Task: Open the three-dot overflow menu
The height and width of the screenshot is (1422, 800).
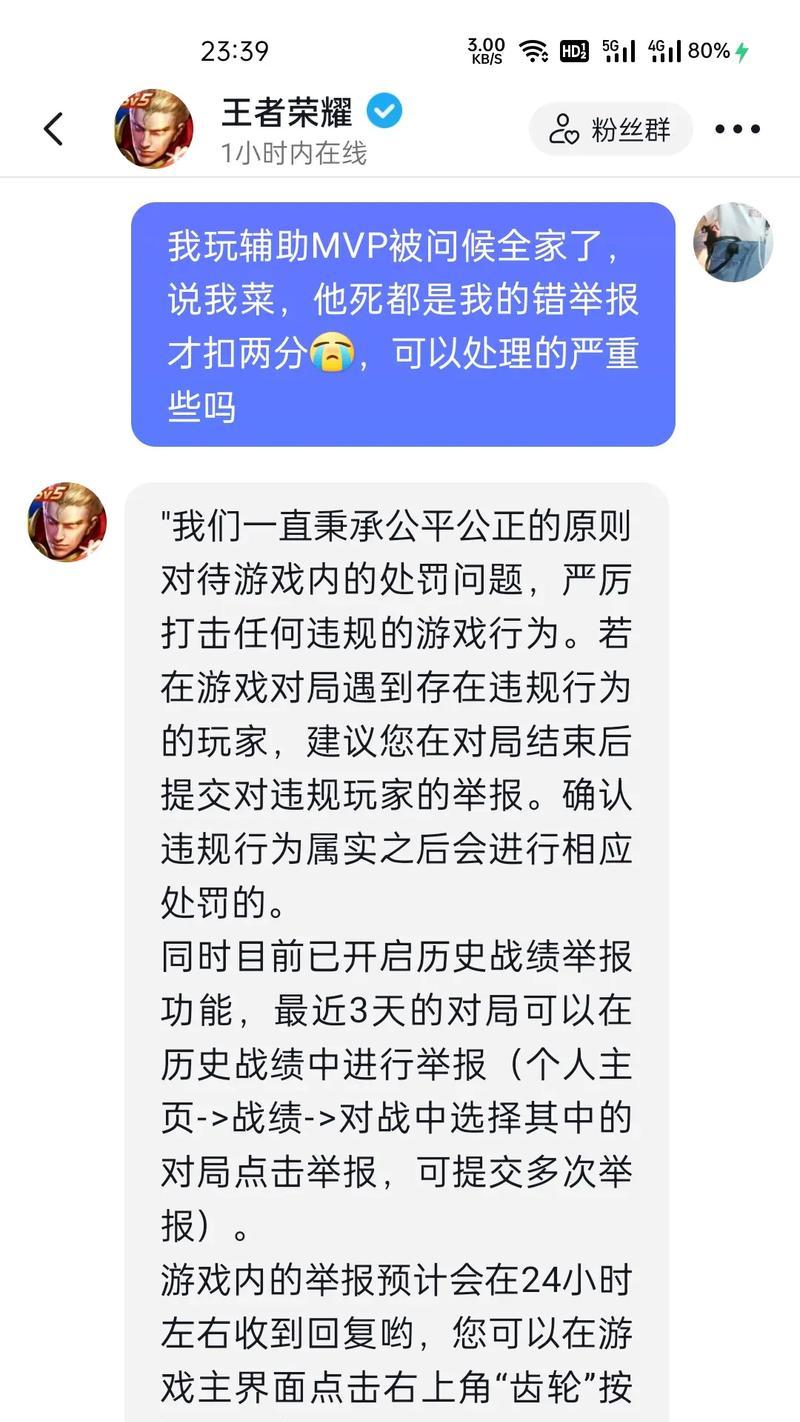Action: coord(738,129)
